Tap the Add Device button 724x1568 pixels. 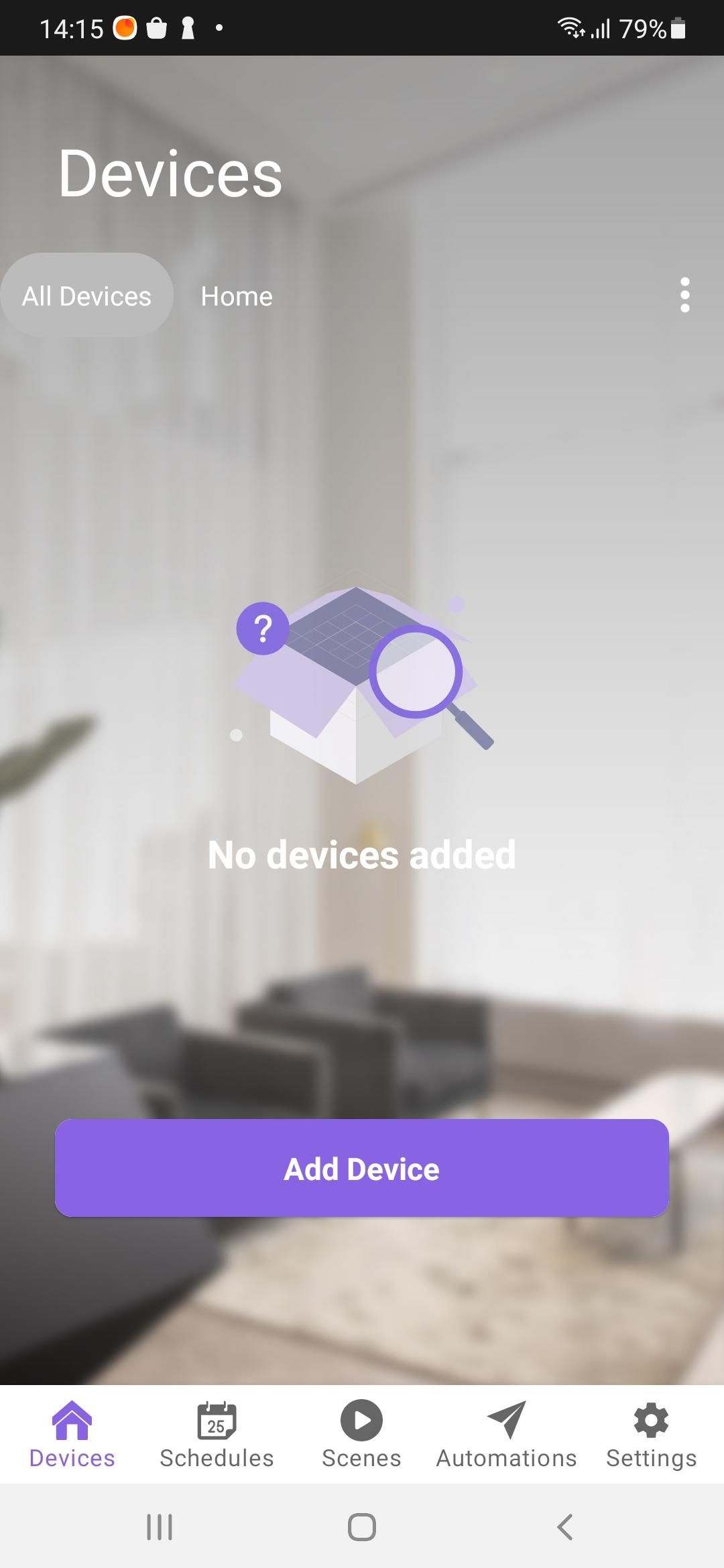[362, 1168]
